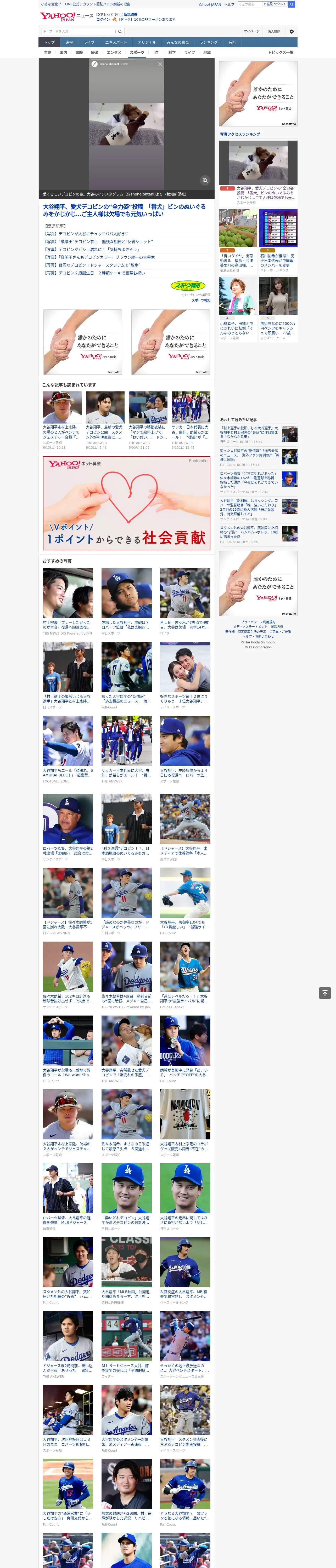Tap the scroll-to-top arrow button
This screenshot has height=1568, width=336.
[x=325, y=993]
